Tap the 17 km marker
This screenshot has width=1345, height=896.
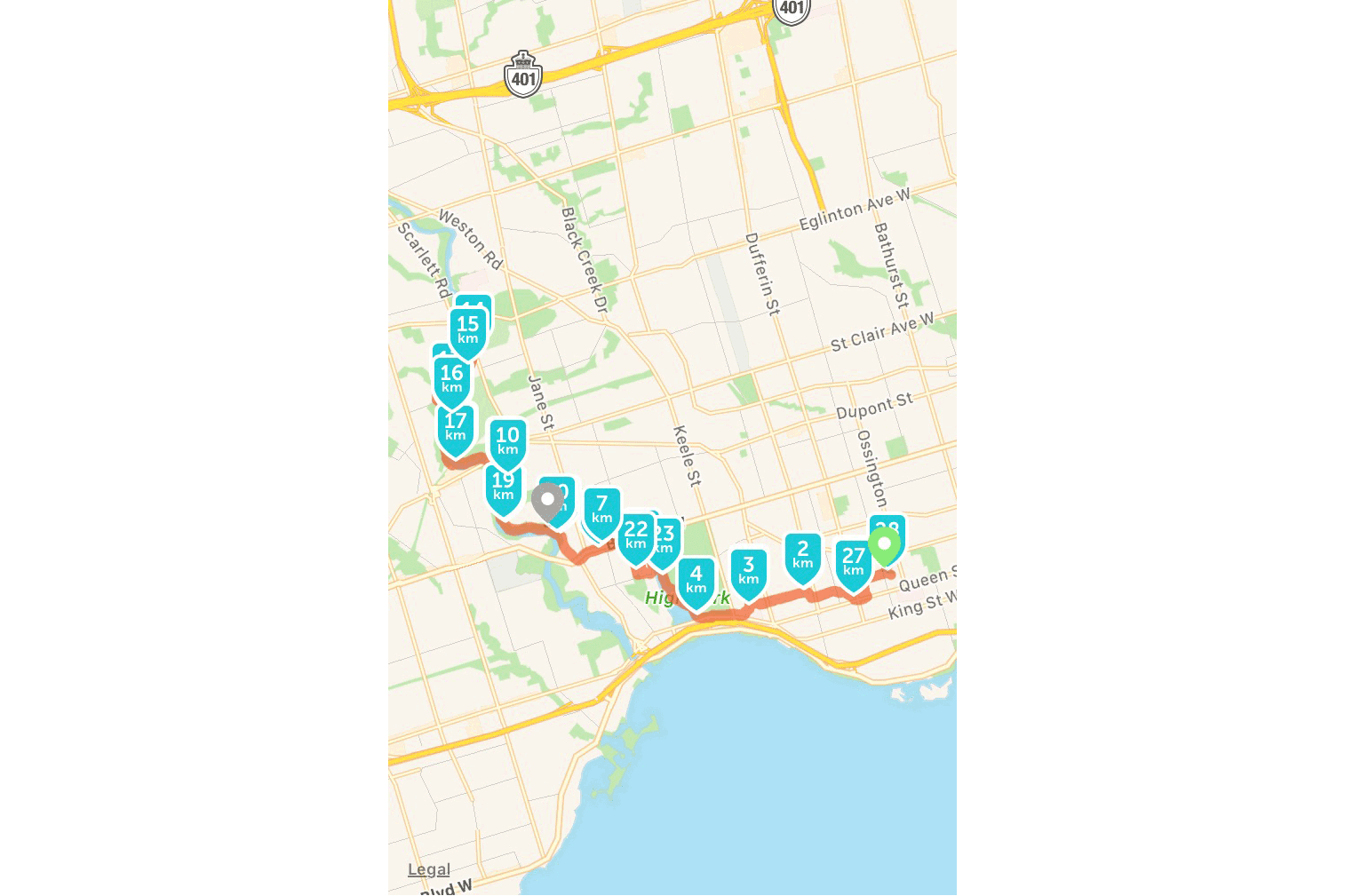click(456, 427)
